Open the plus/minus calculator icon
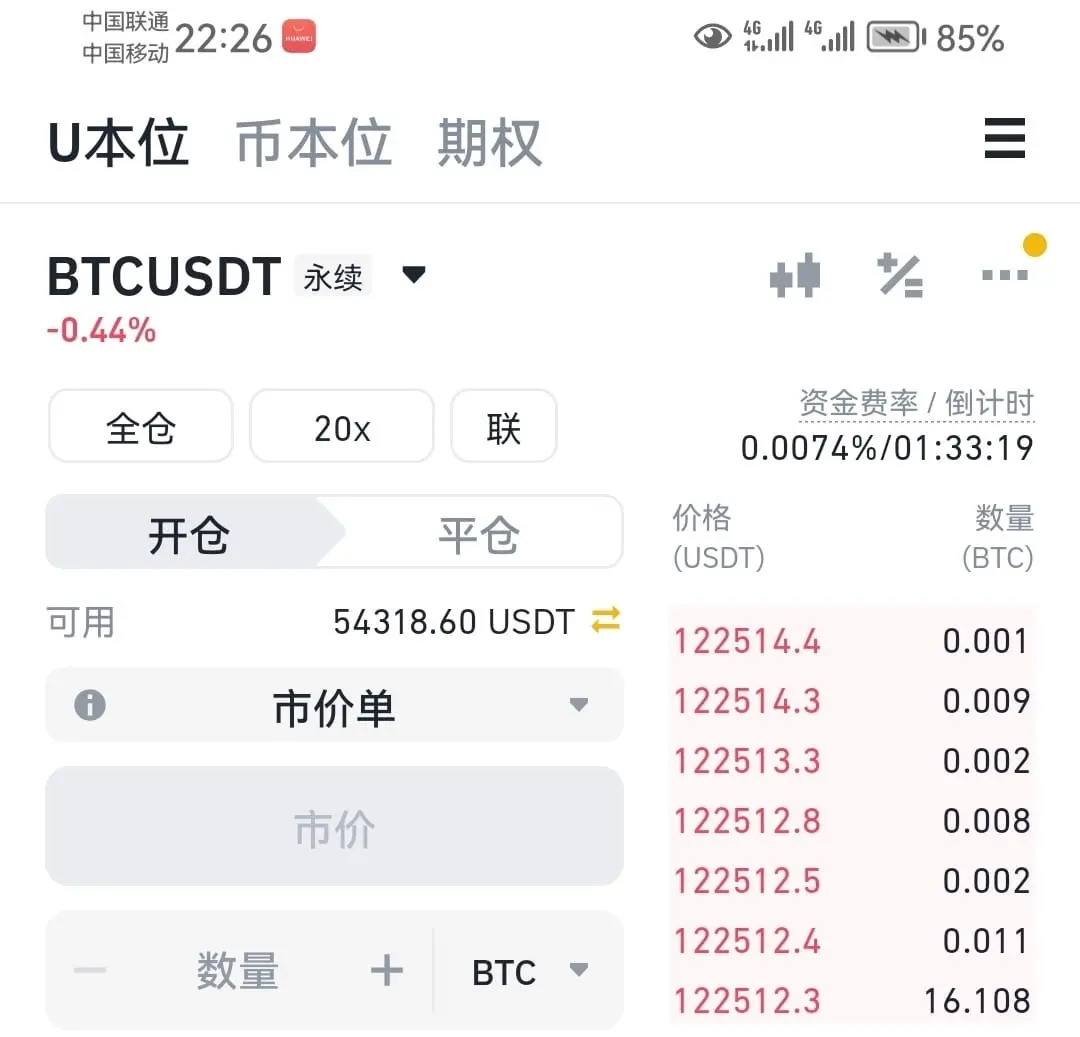Screen dimensions: 1080x1037 coord(900,276)
